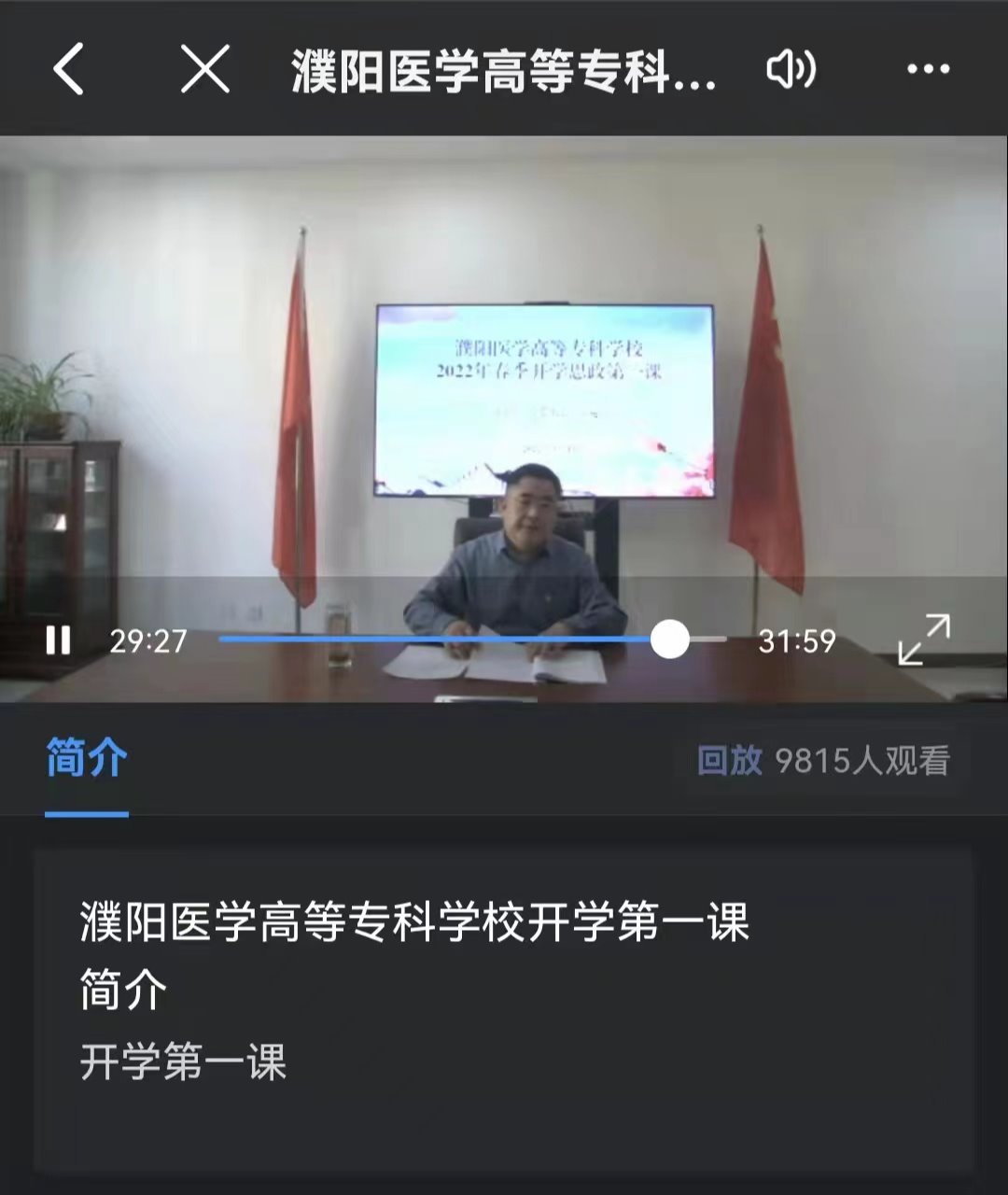The width and height of the screenshot is (1008, 1195).
Task: Open the three-dot overflow menu
Action: [x=928, y=69]
